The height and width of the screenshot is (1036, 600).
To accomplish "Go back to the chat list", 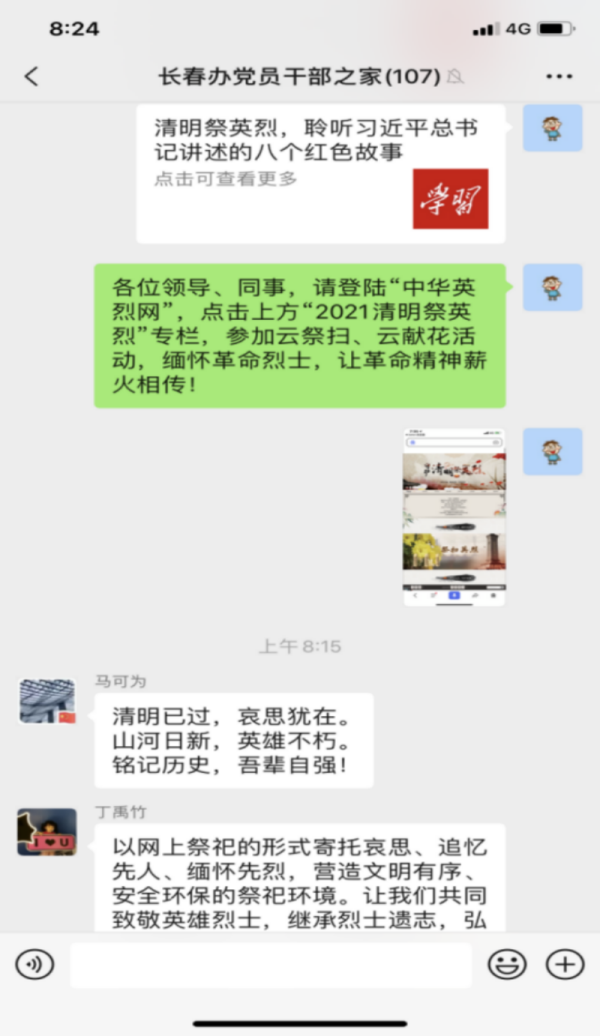I will pos(32,76).
